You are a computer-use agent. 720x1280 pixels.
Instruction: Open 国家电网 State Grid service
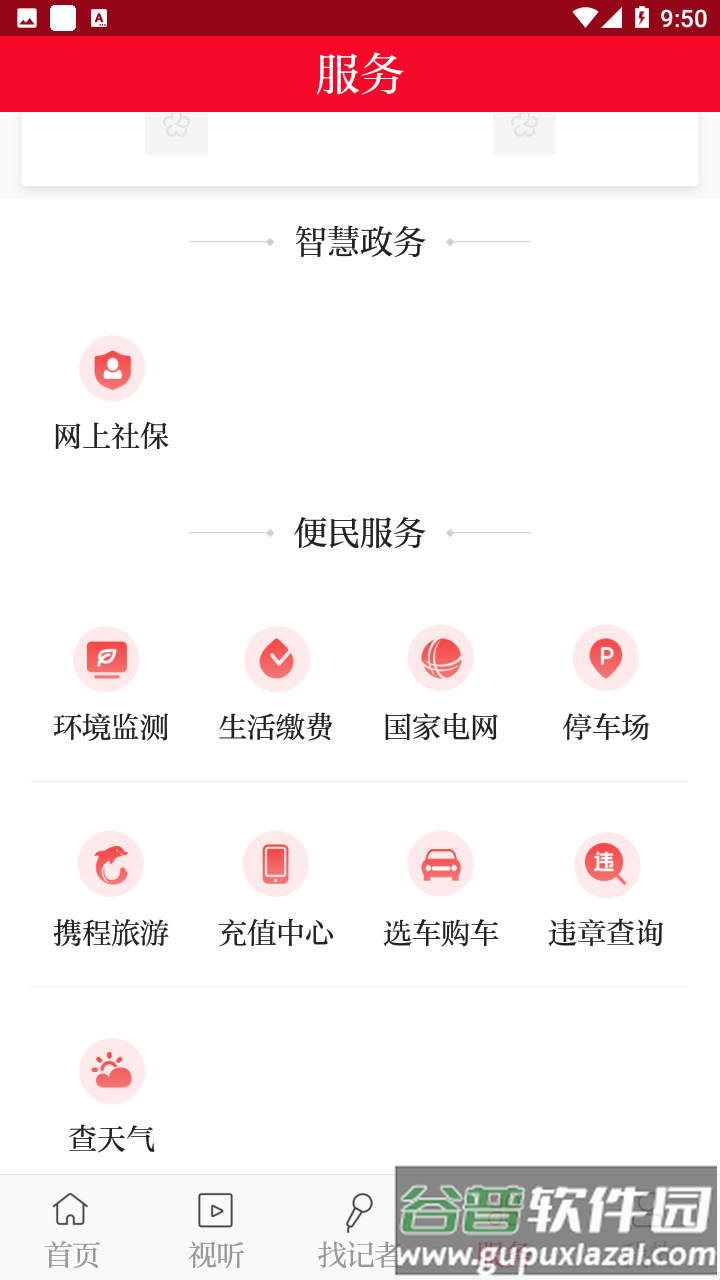(x=441, y=684)
